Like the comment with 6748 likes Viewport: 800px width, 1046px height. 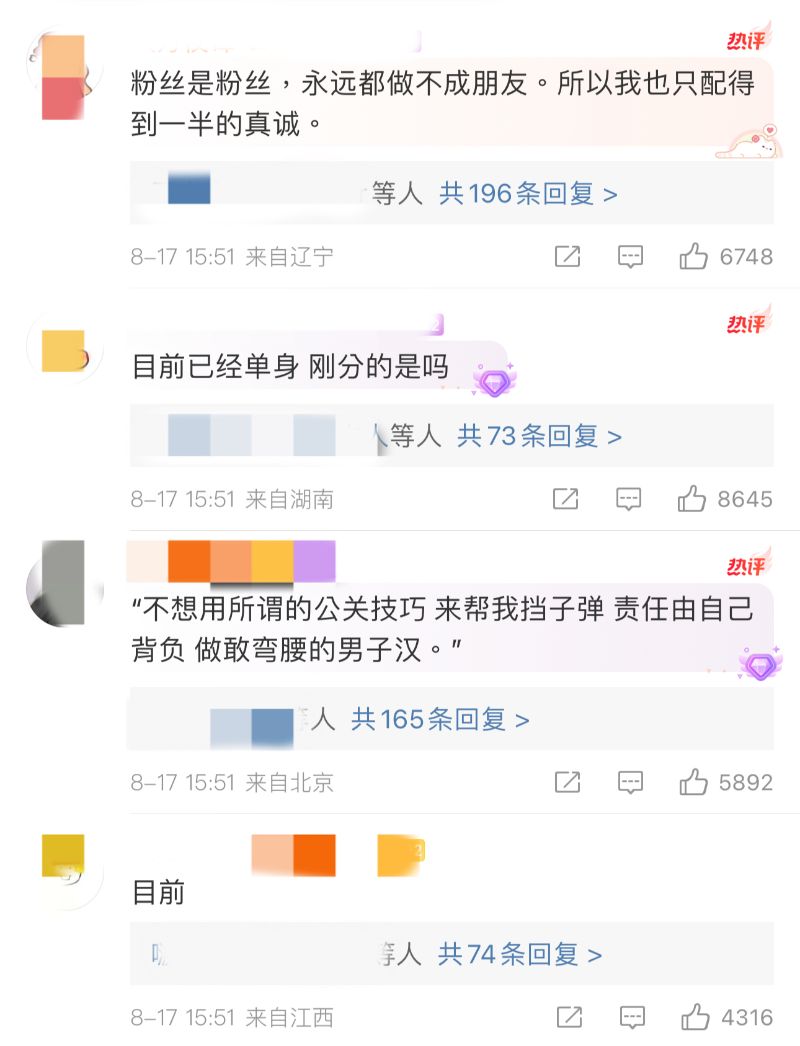[694, 257]
